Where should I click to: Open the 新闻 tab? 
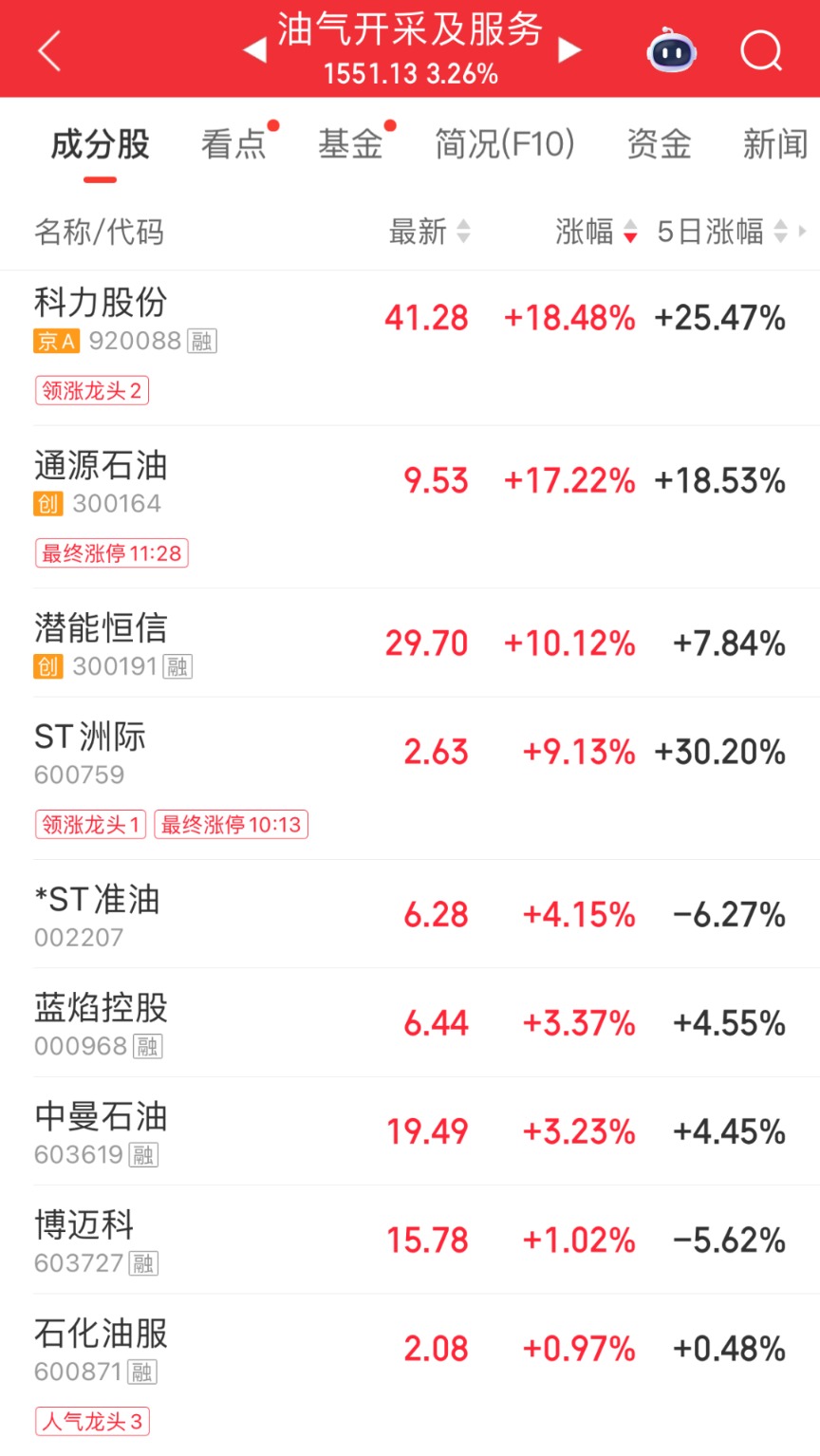(x=775, y=144)
